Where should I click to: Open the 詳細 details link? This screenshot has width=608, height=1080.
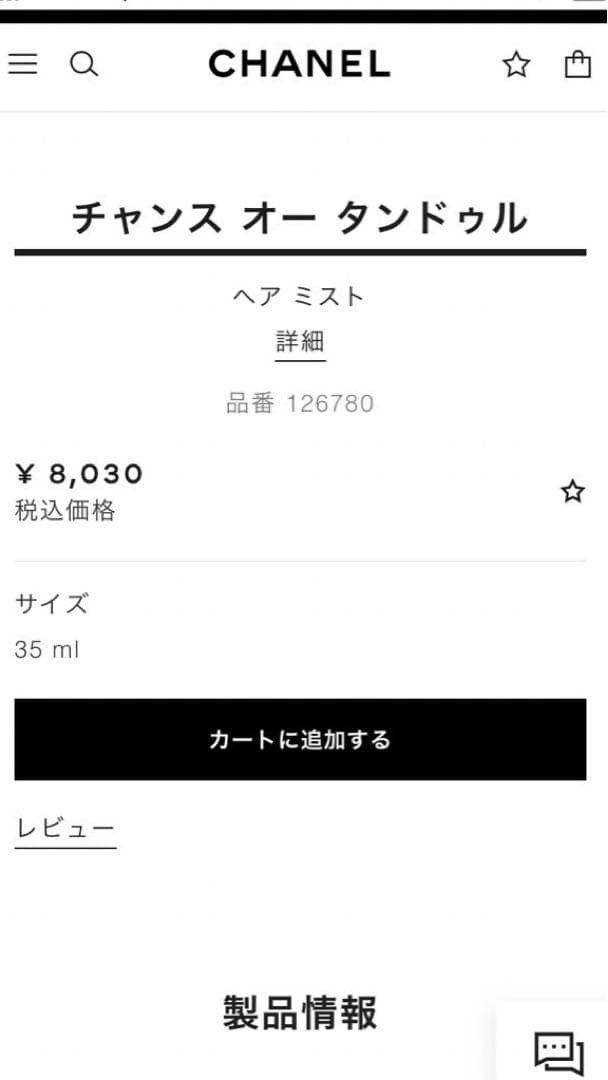[301, 341]
